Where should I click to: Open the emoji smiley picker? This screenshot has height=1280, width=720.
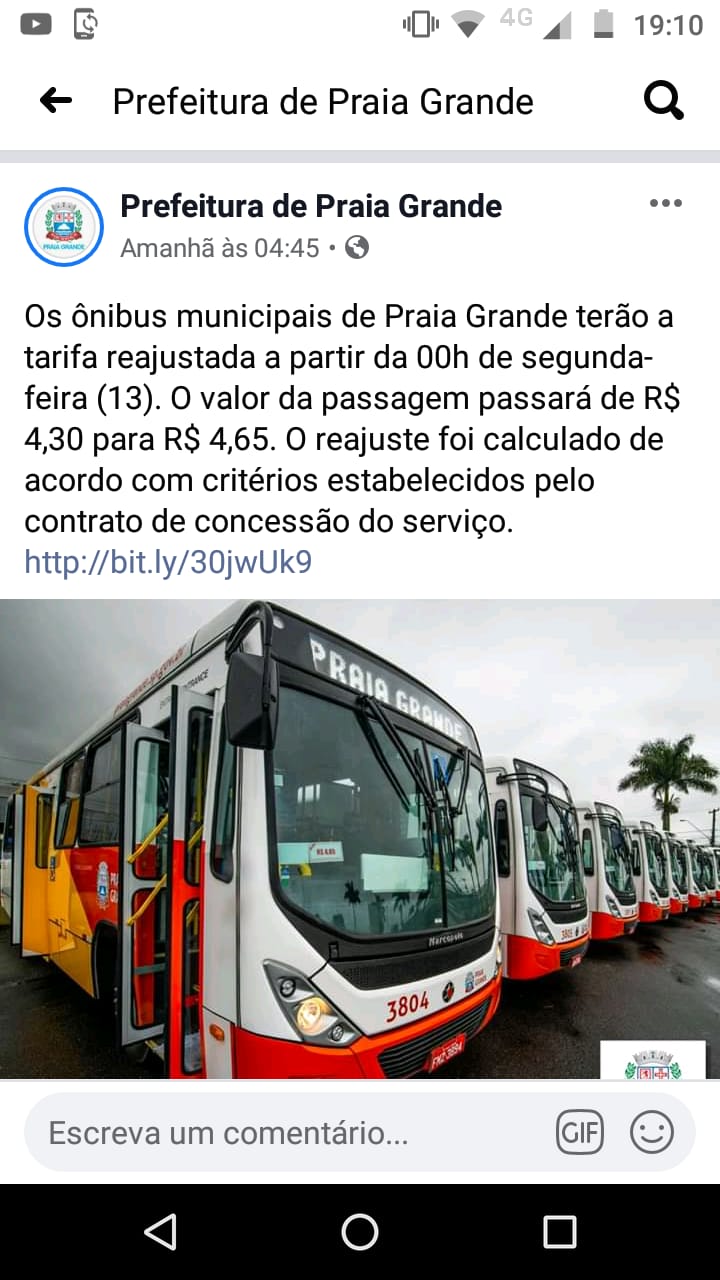click(x=652, y=1133)
